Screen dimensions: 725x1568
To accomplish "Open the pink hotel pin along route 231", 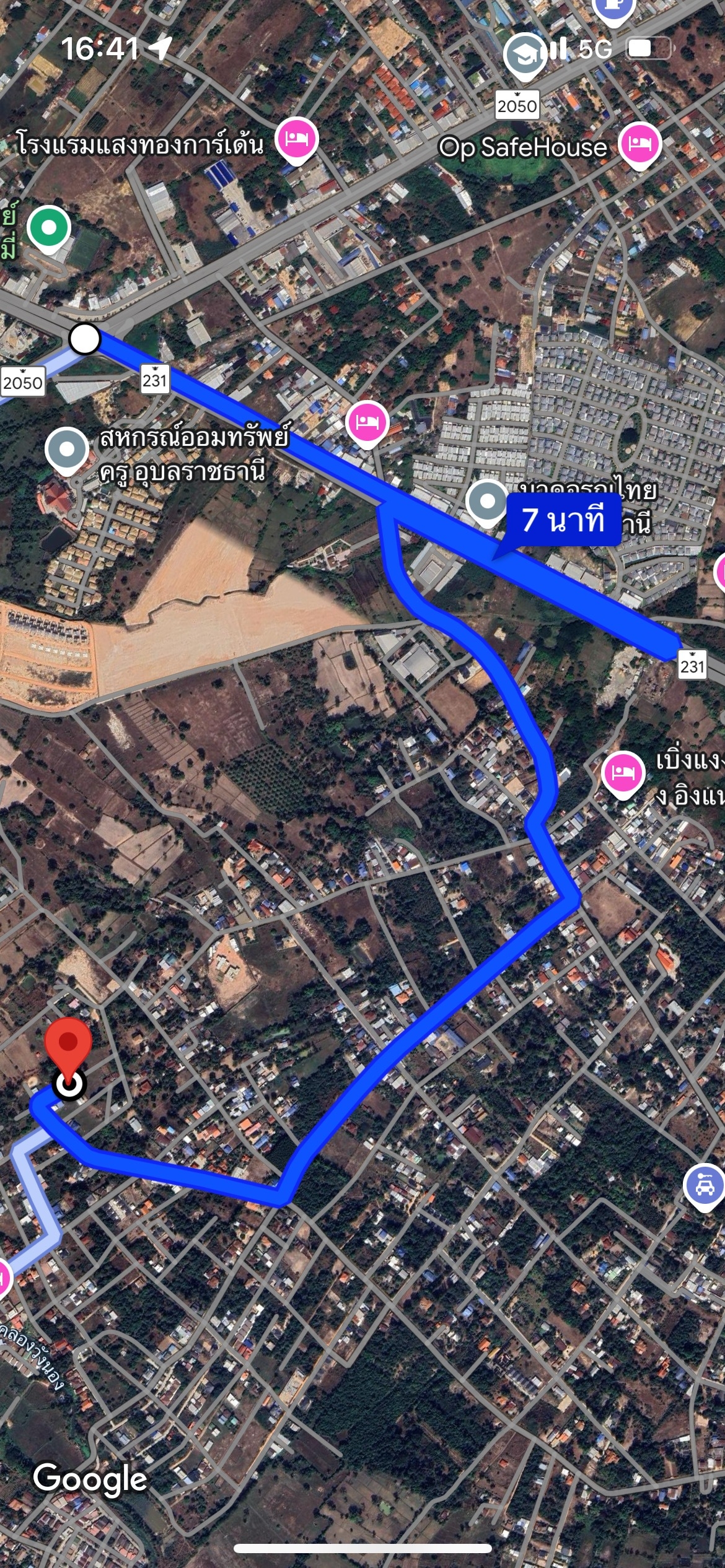I will coord(367,424).
